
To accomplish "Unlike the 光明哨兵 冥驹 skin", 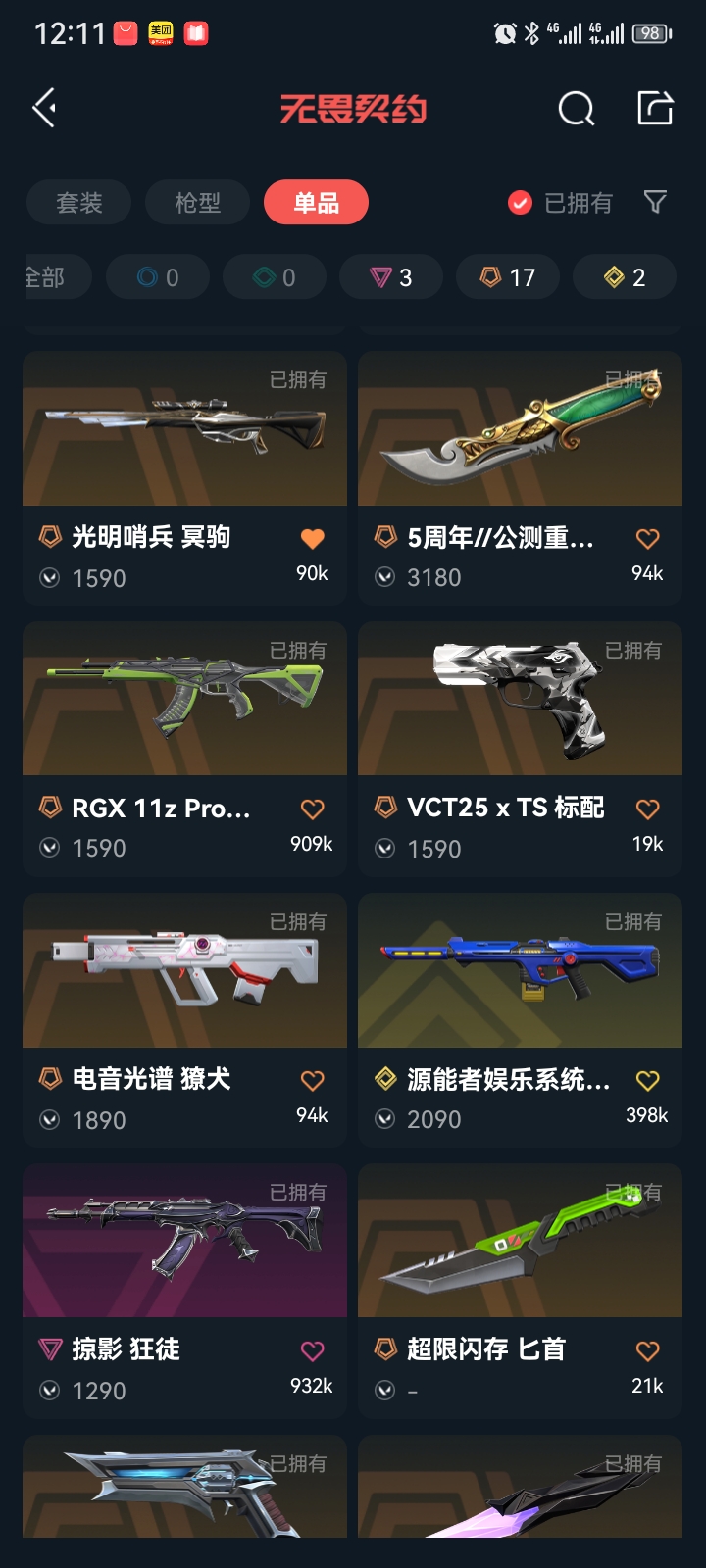I will coord(312,538).
